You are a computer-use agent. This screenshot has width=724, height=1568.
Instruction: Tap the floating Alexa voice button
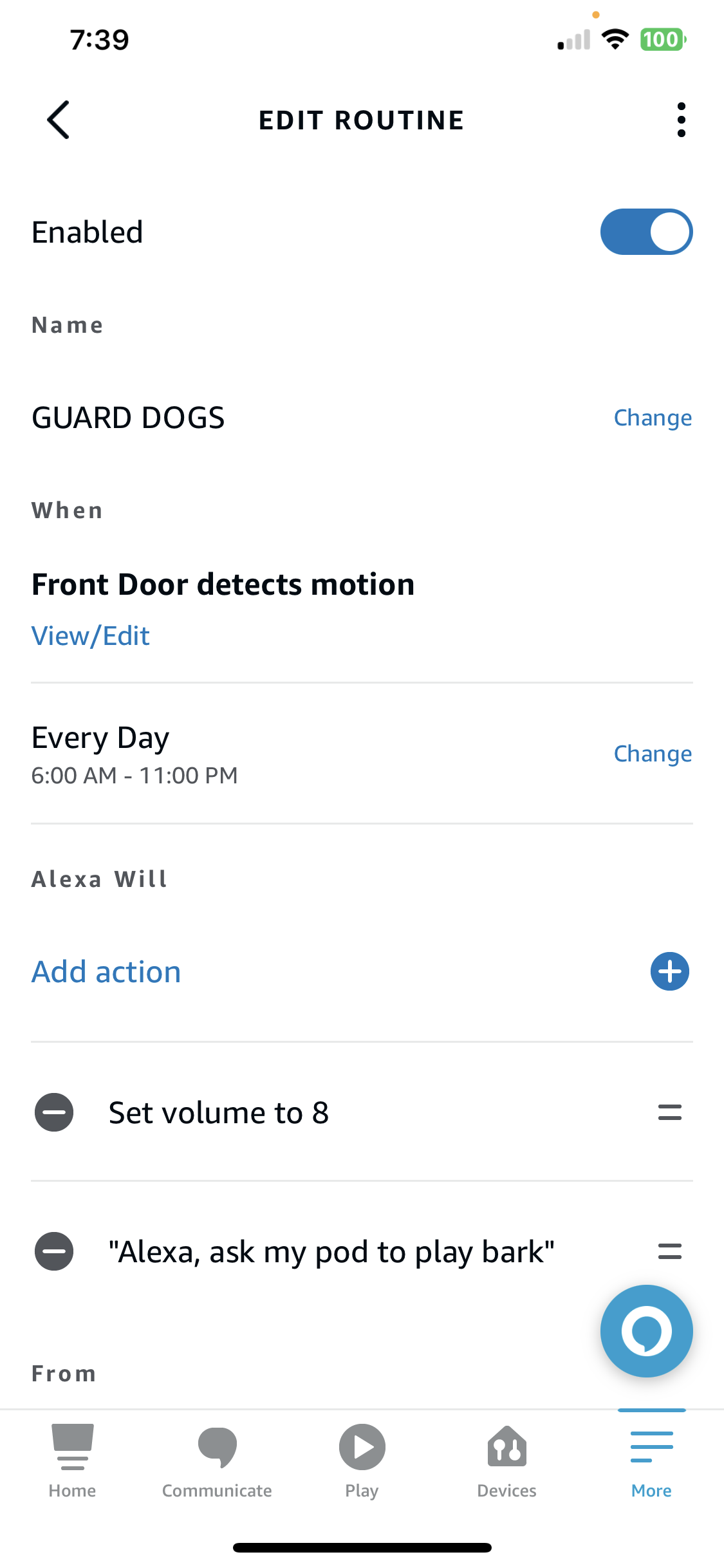click(646, 1331)
